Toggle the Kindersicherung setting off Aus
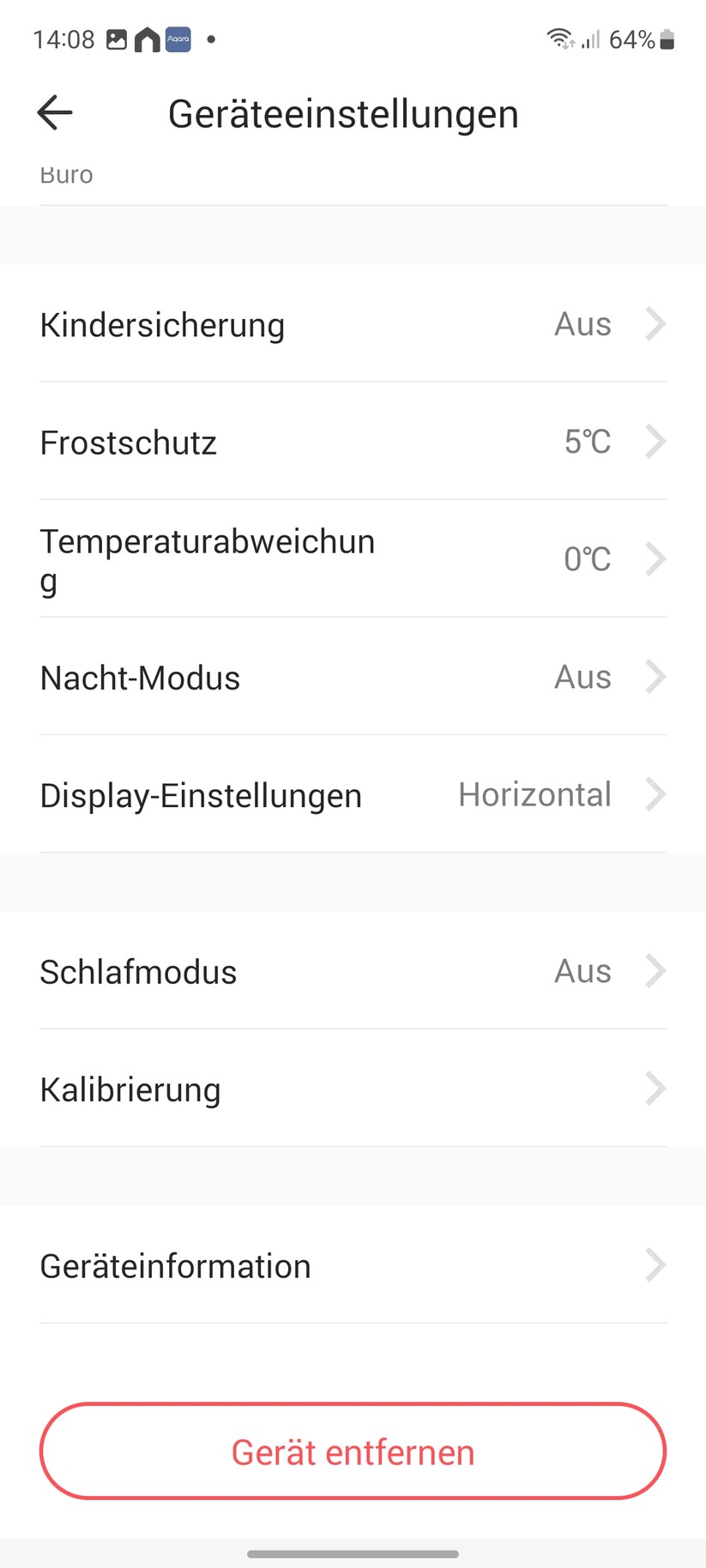This screenshot has height=1568, width=706. (352, 324)
